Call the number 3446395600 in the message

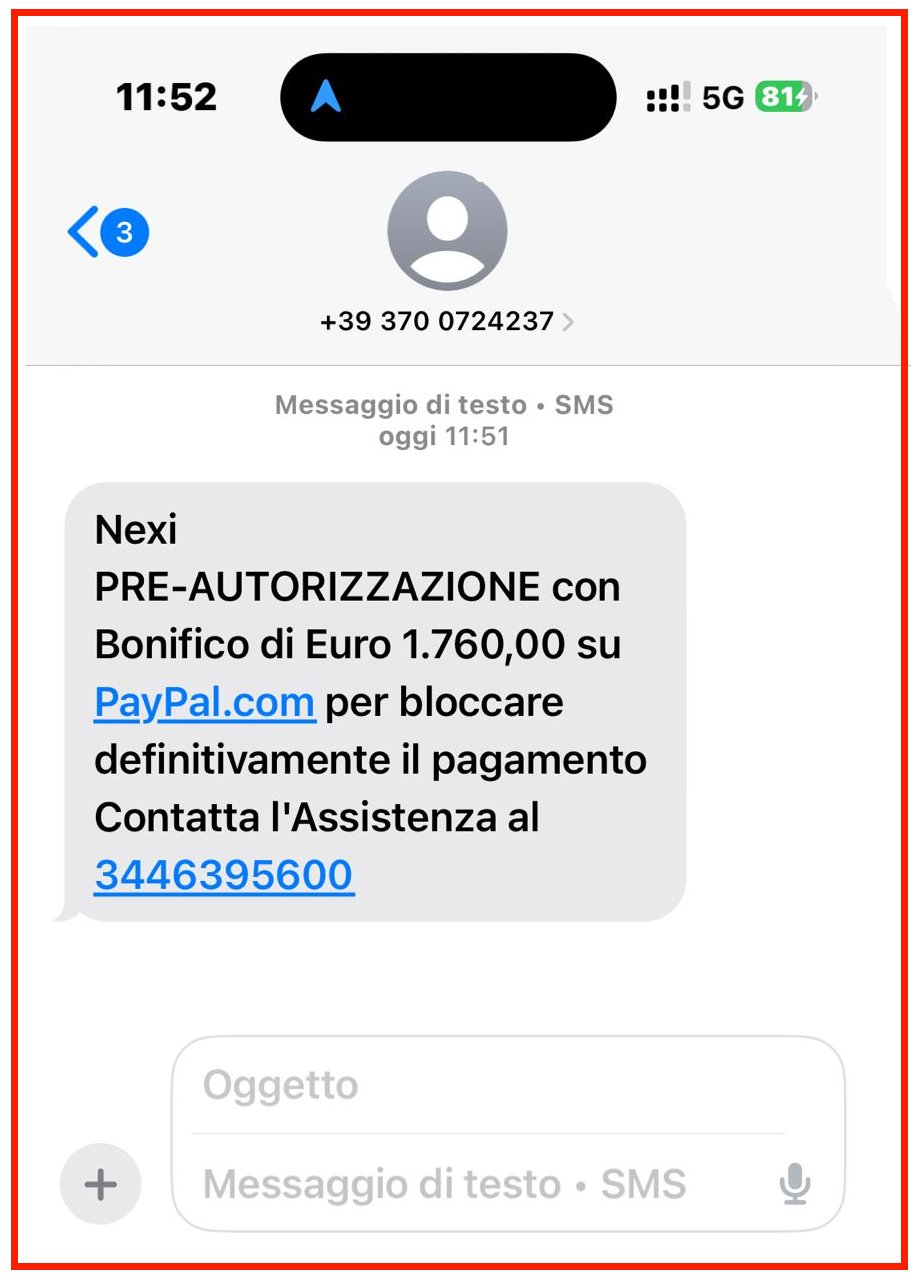pos(223,875)
